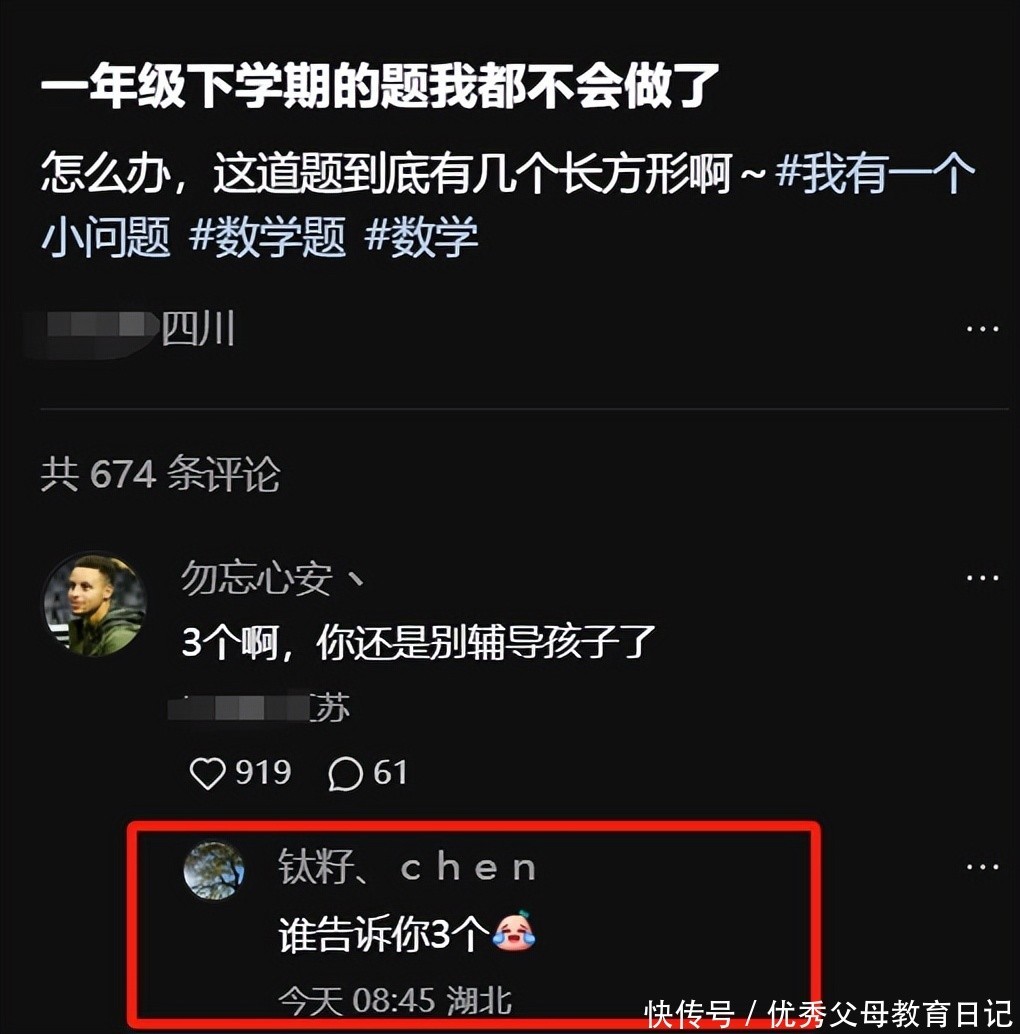Open options for 钛籽、chen's reply
The width and height of the screenshot is (1020, 1034).
click(x=982, y=867)
